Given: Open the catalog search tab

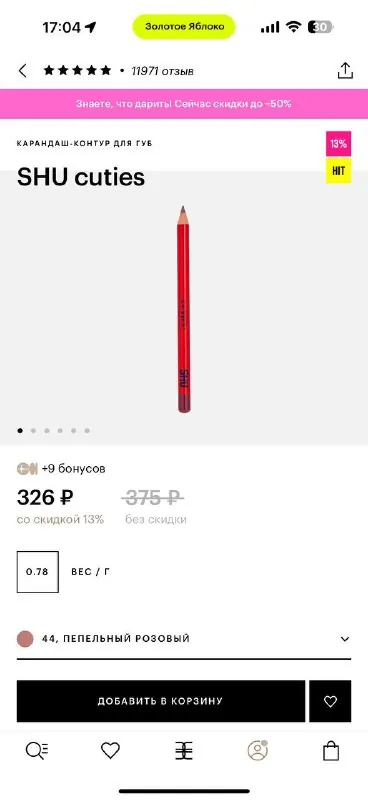Looking at the screenshot, I should tap(37, 751).
